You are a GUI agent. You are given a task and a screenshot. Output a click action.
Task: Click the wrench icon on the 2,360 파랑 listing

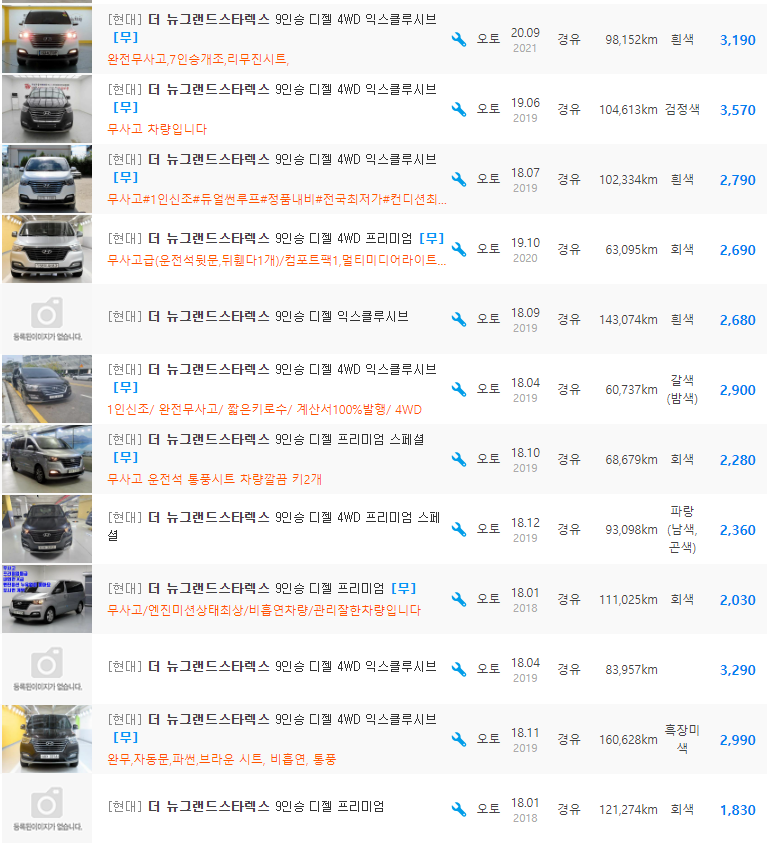pyautogui.click(x=459, y=529)
